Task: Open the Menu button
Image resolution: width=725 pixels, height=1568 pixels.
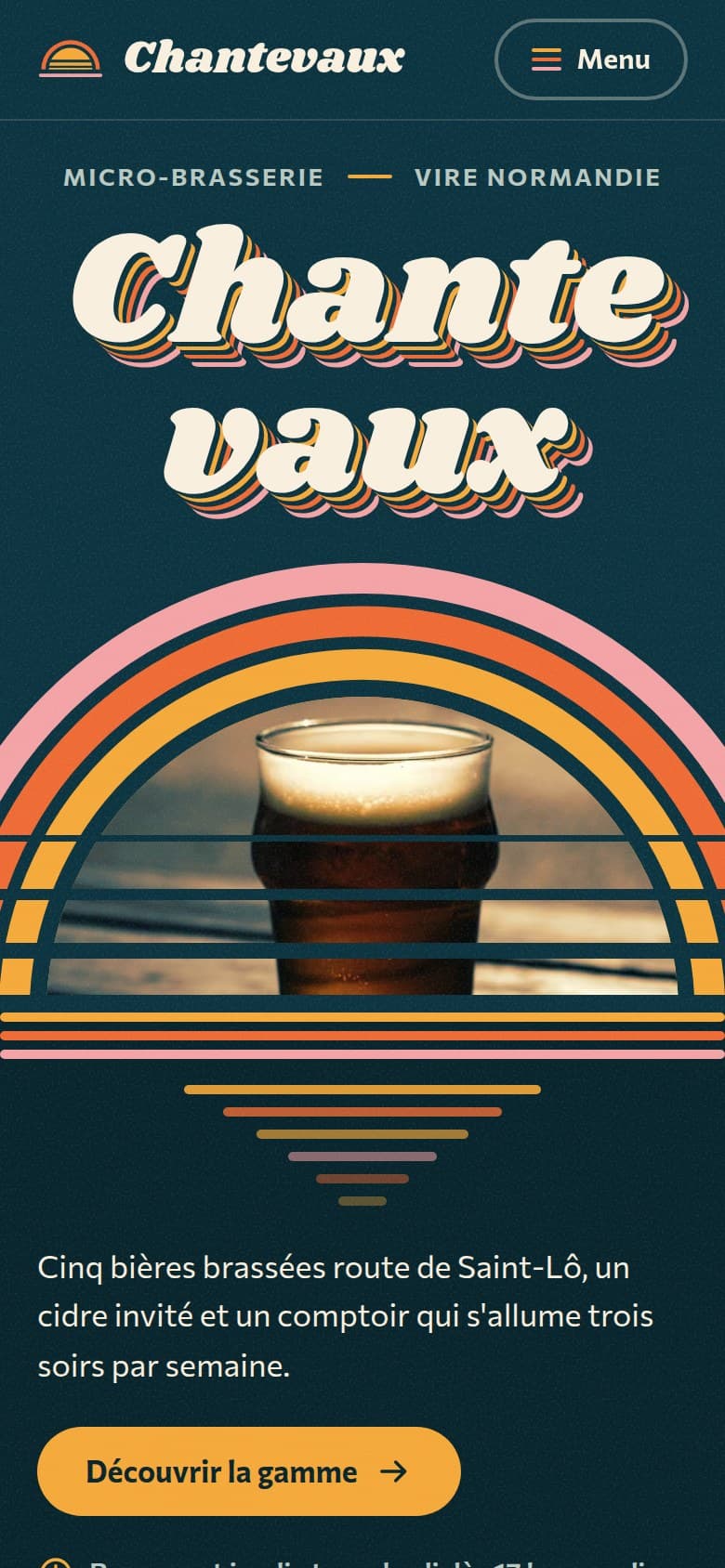Action: pyautogui.click(x=591, y=59)
